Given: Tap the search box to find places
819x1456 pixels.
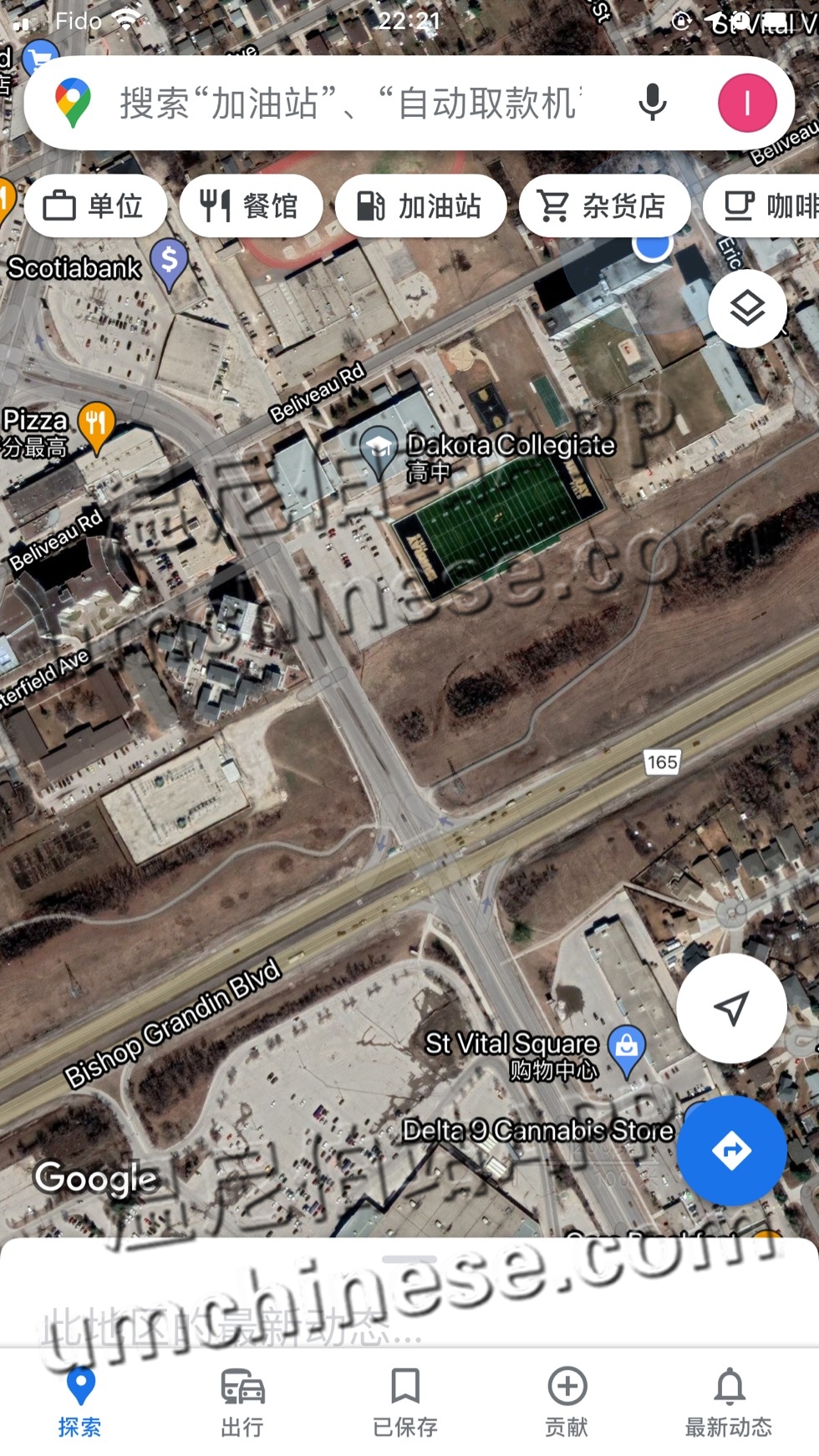Looking at the screenshot, I should (351, 104).
